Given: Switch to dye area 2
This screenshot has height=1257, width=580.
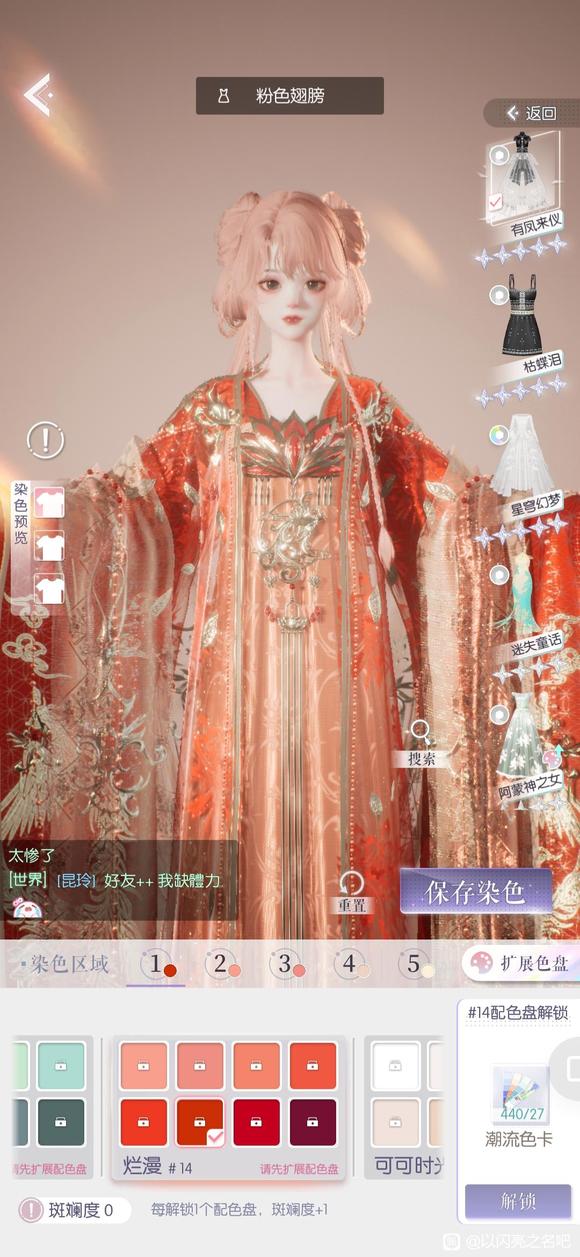Looking at the screenshot, I should (223, 965).
